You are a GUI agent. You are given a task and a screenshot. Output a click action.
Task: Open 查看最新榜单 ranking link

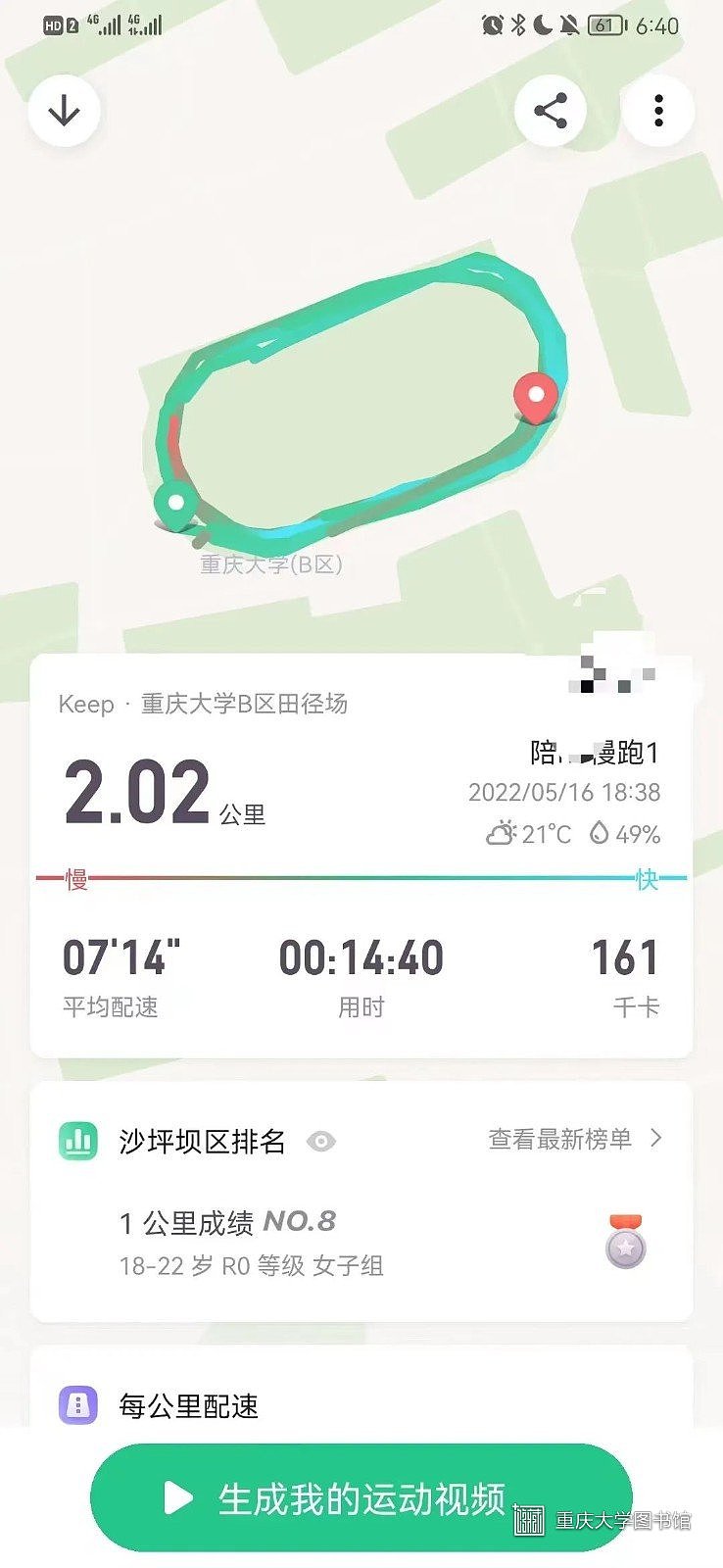click(575, 1139)
